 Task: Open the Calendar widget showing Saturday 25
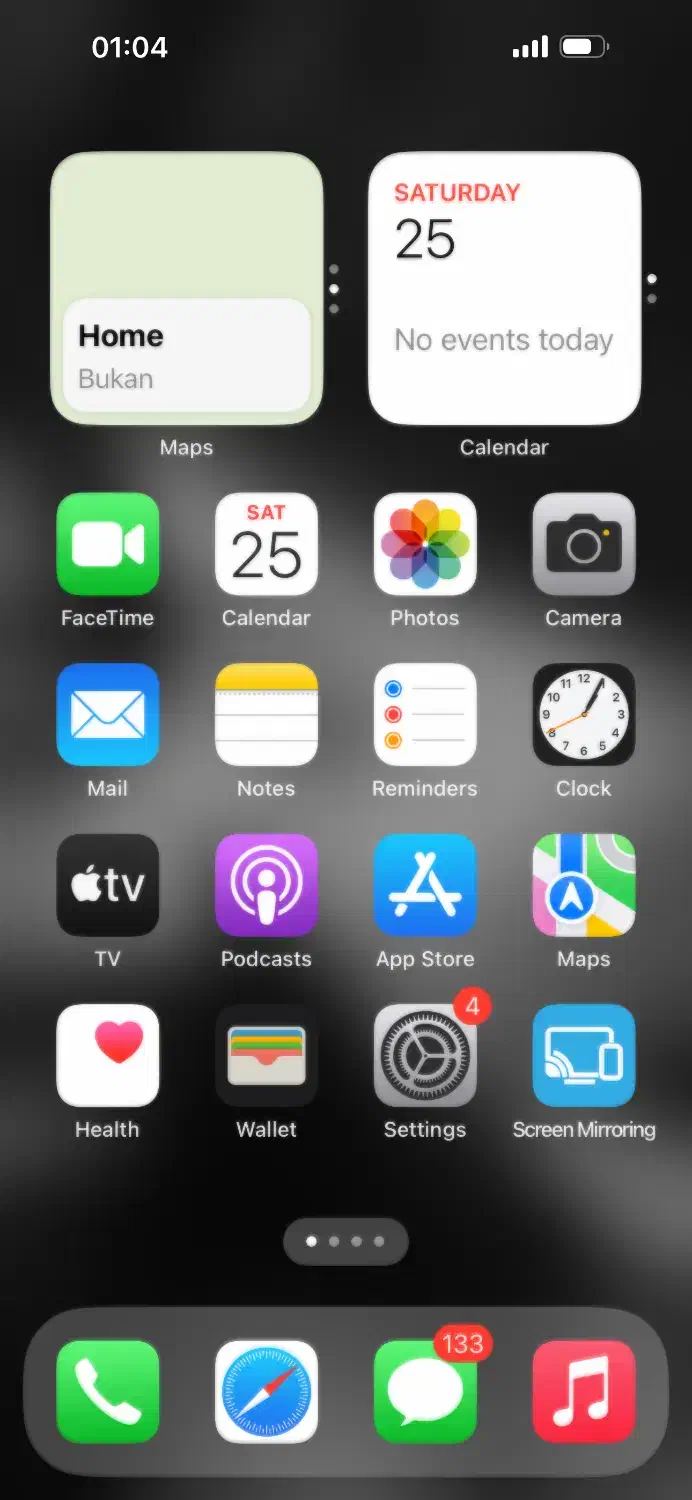coord(504,288)
